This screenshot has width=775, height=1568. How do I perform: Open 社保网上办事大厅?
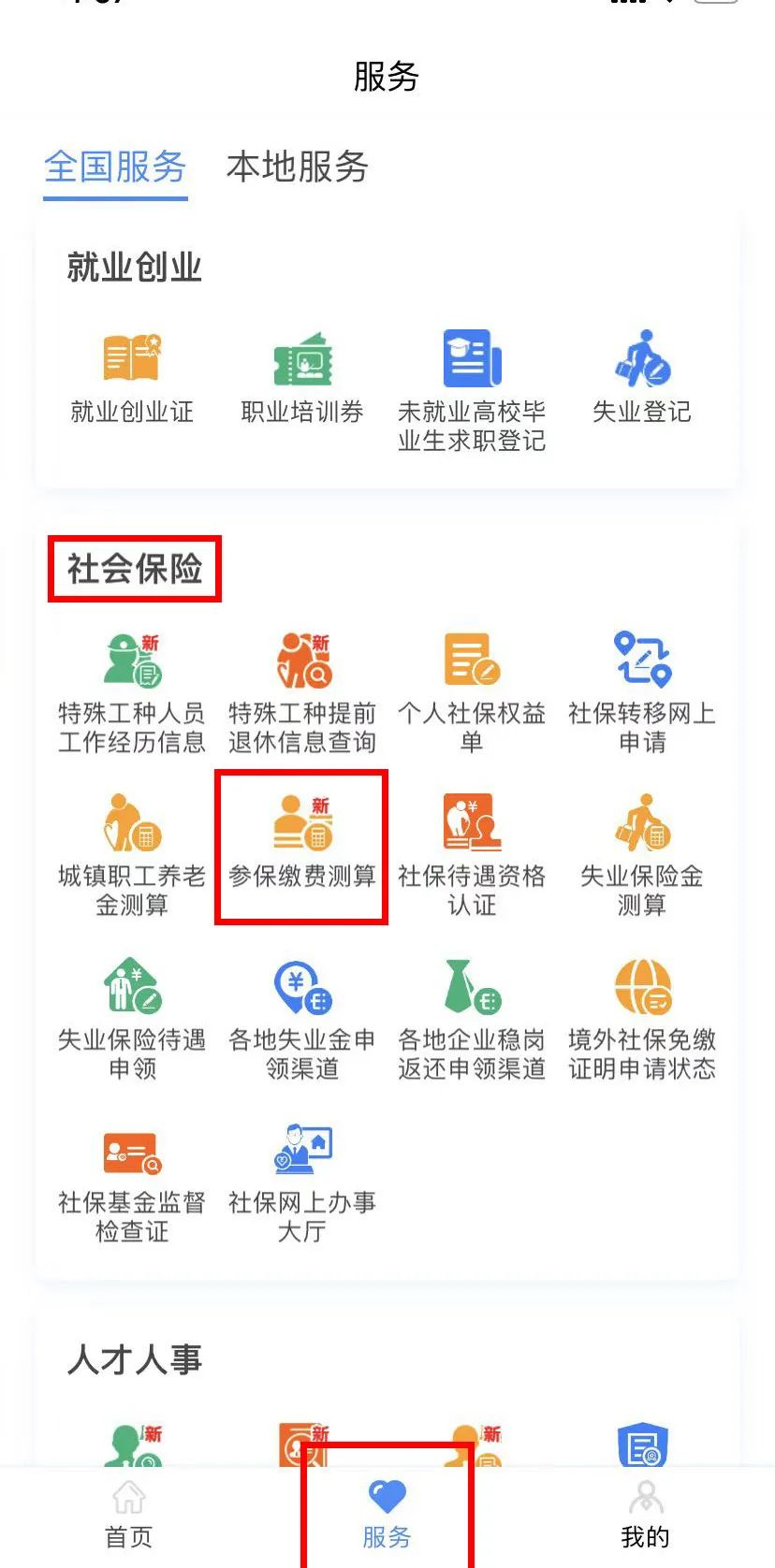coord(301,1181)
